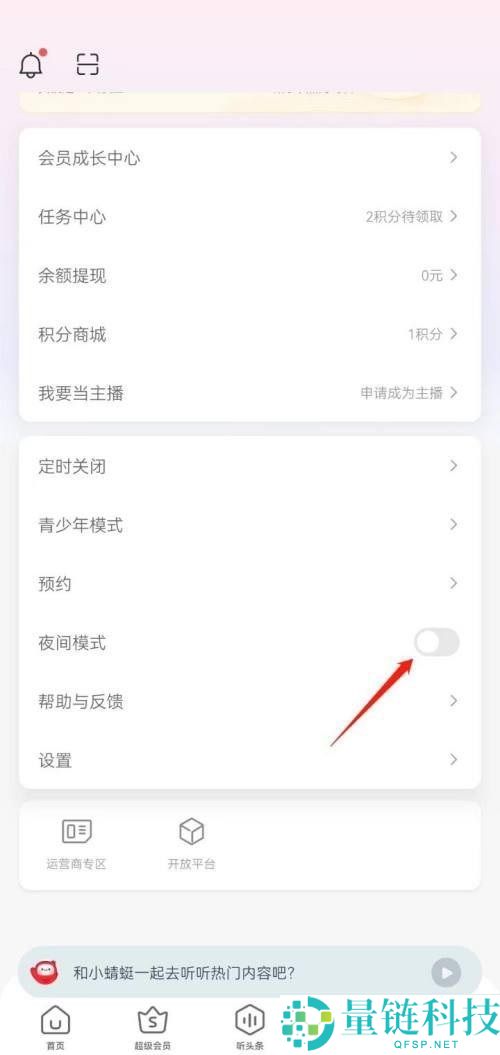Switch to the 听头条 tab

tap(250, 1028)
